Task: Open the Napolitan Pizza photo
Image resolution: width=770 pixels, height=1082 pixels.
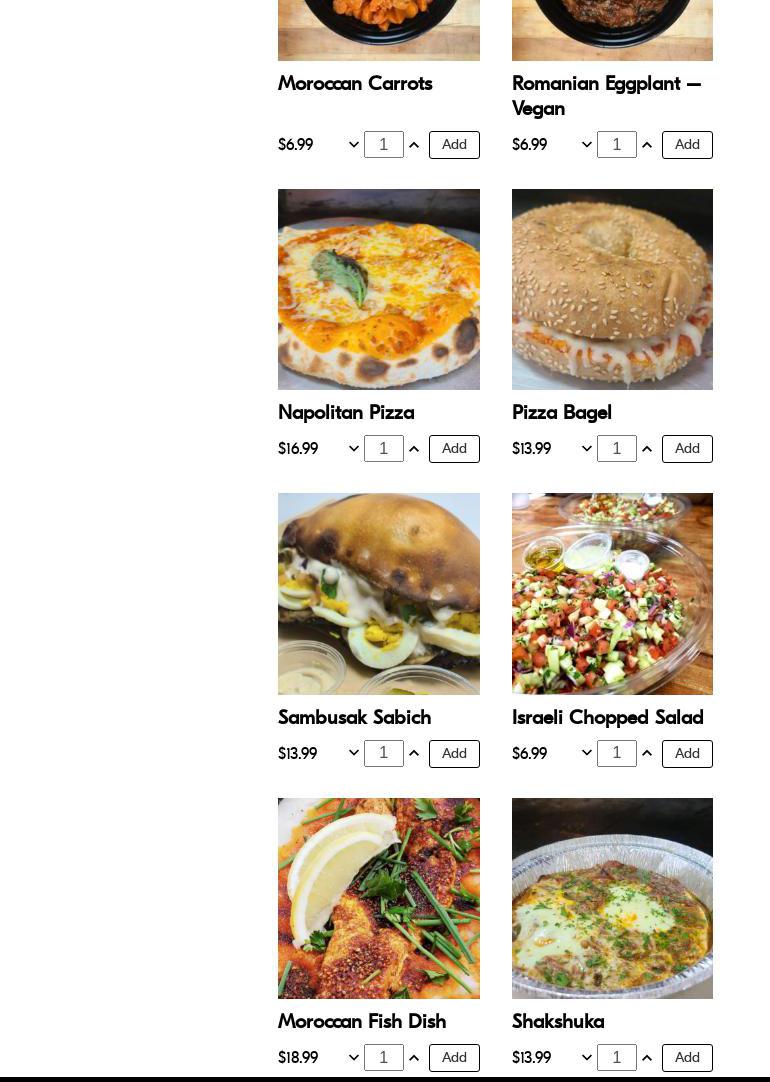Action: (379, 289)
